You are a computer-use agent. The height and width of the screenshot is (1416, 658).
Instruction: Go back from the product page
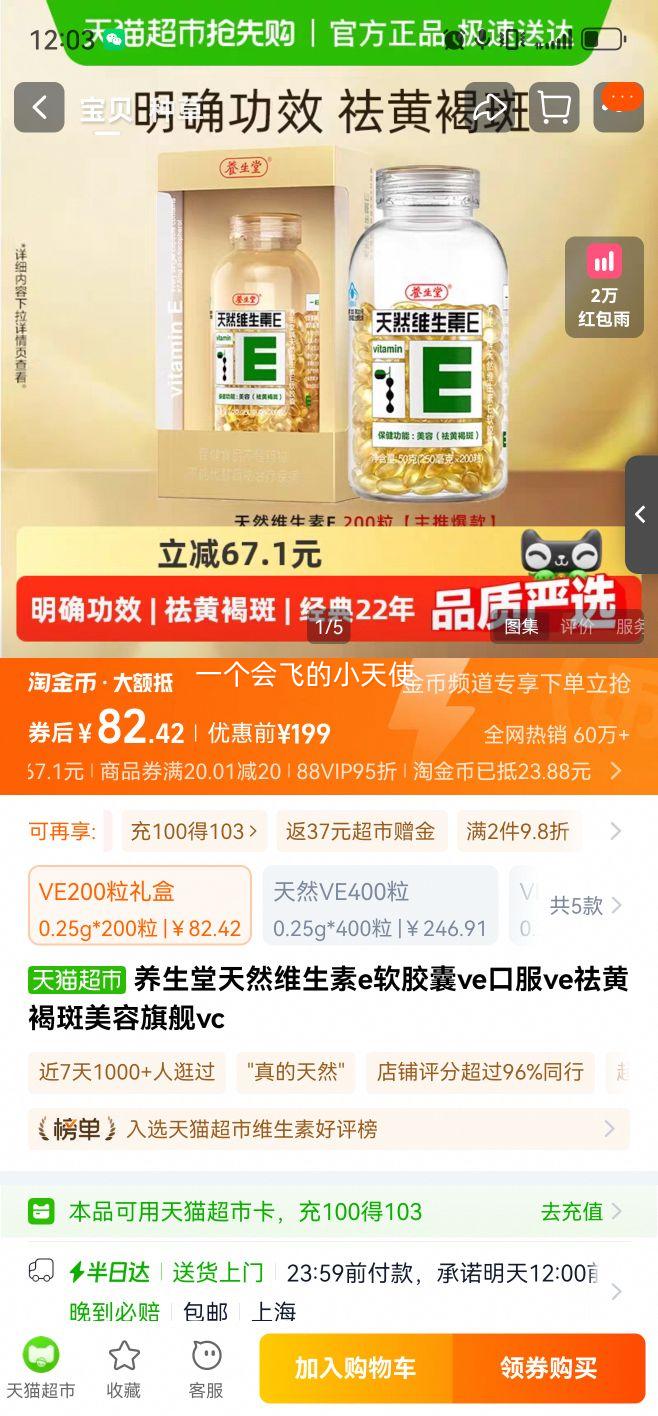(x=39, y=108)
